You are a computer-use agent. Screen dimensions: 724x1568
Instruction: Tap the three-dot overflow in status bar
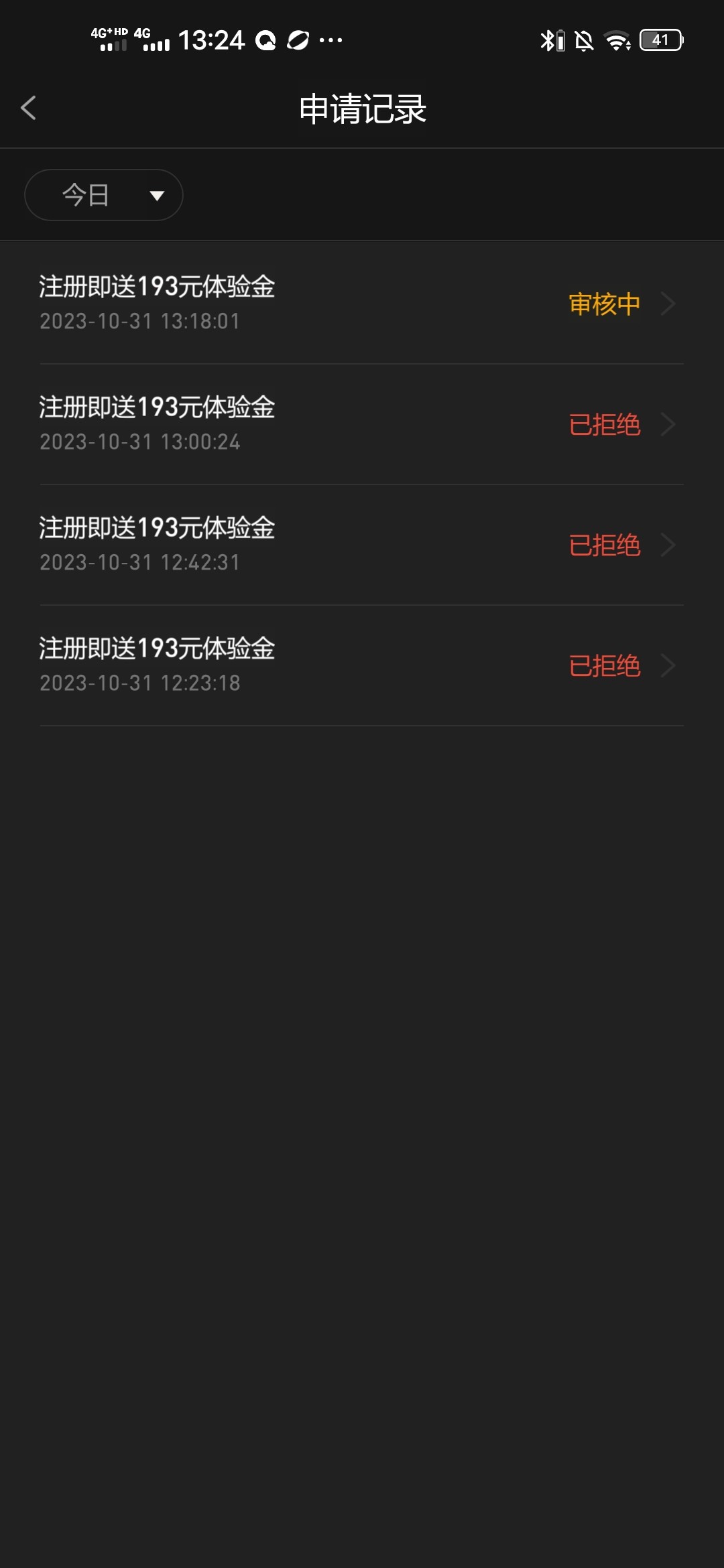pyautogui.click(x=330, y=40)
